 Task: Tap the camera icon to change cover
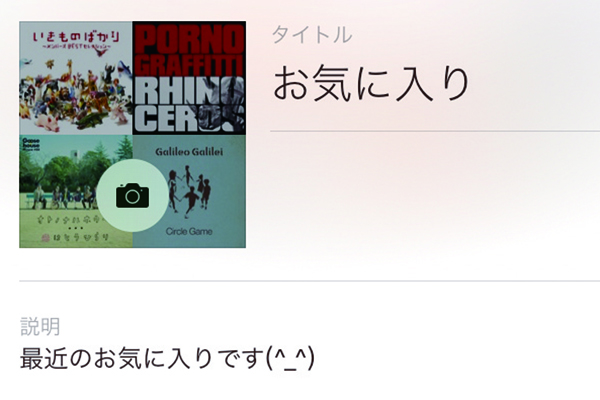pos(132,195)
